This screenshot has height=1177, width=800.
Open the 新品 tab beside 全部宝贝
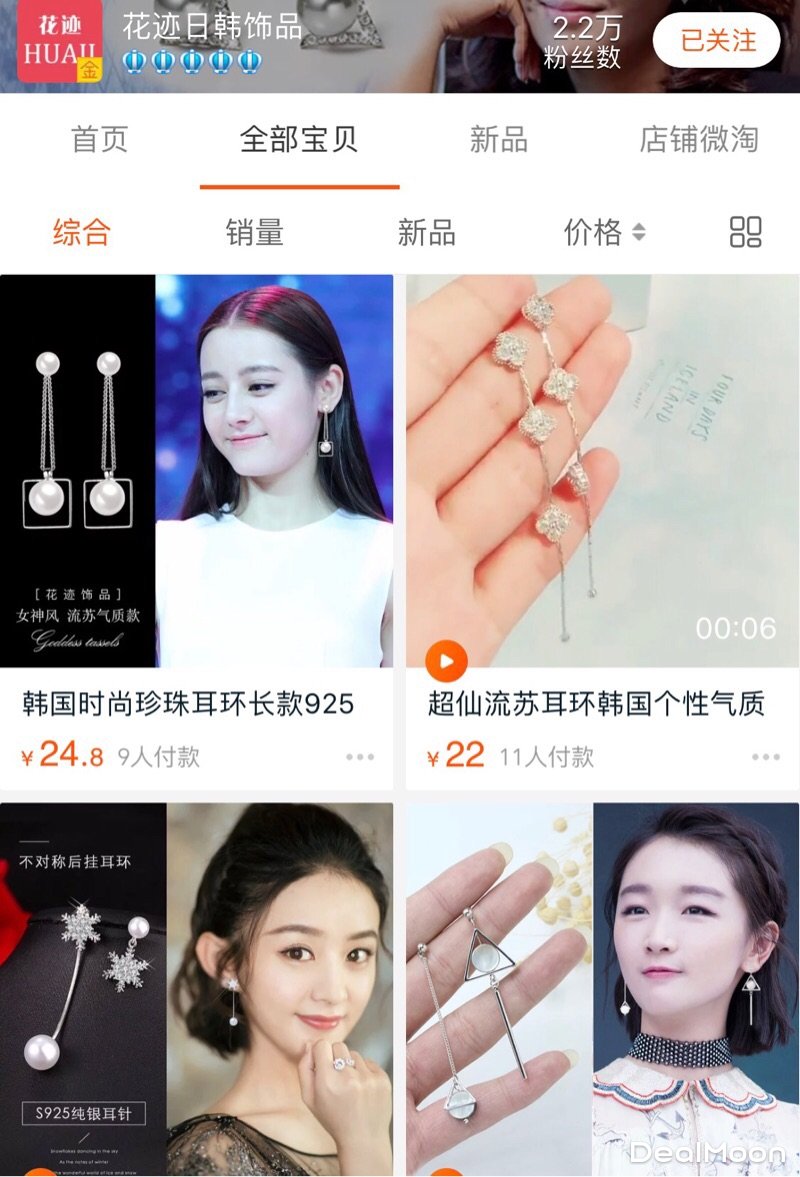[498, 140]
